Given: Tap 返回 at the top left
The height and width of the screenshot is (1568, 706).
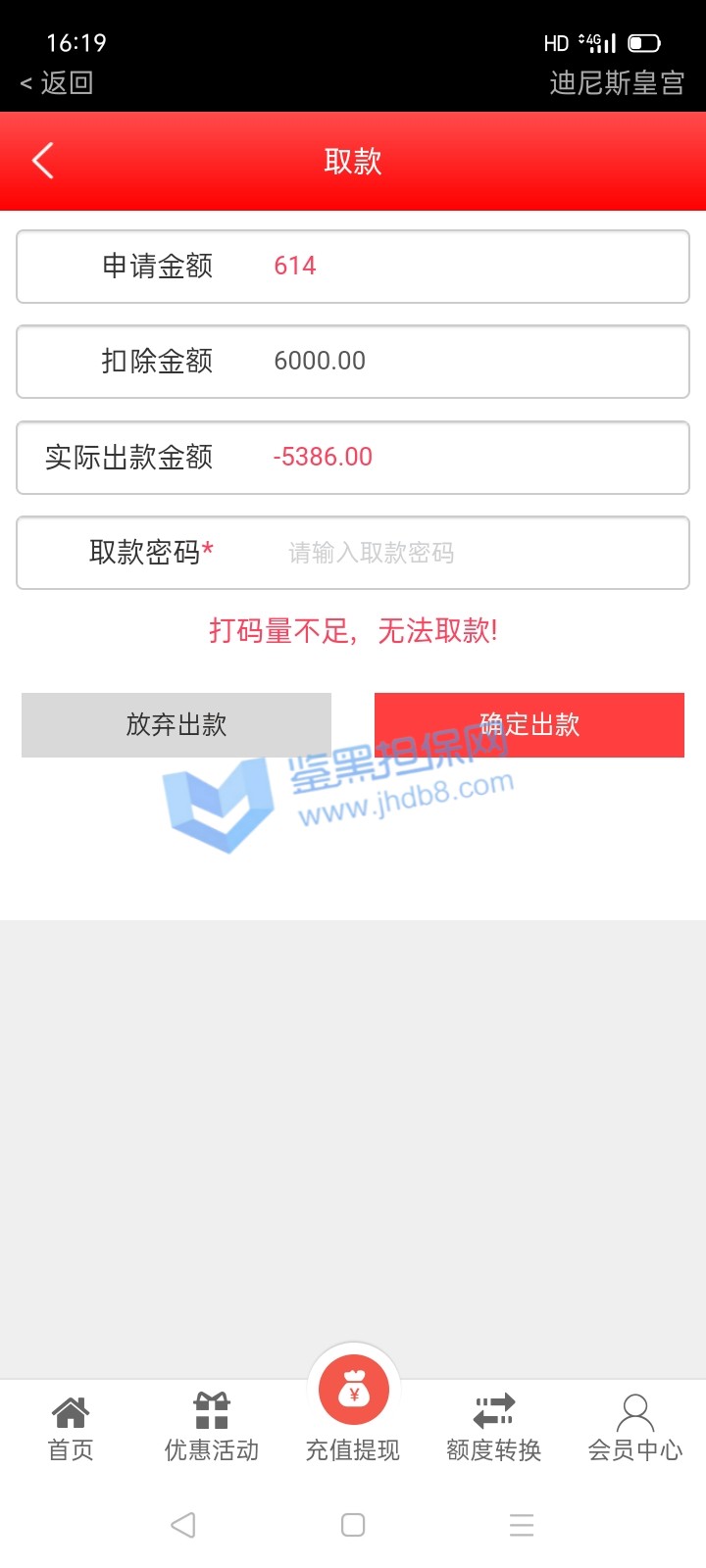Looking at the screenshot, I should tap(57, 83).
